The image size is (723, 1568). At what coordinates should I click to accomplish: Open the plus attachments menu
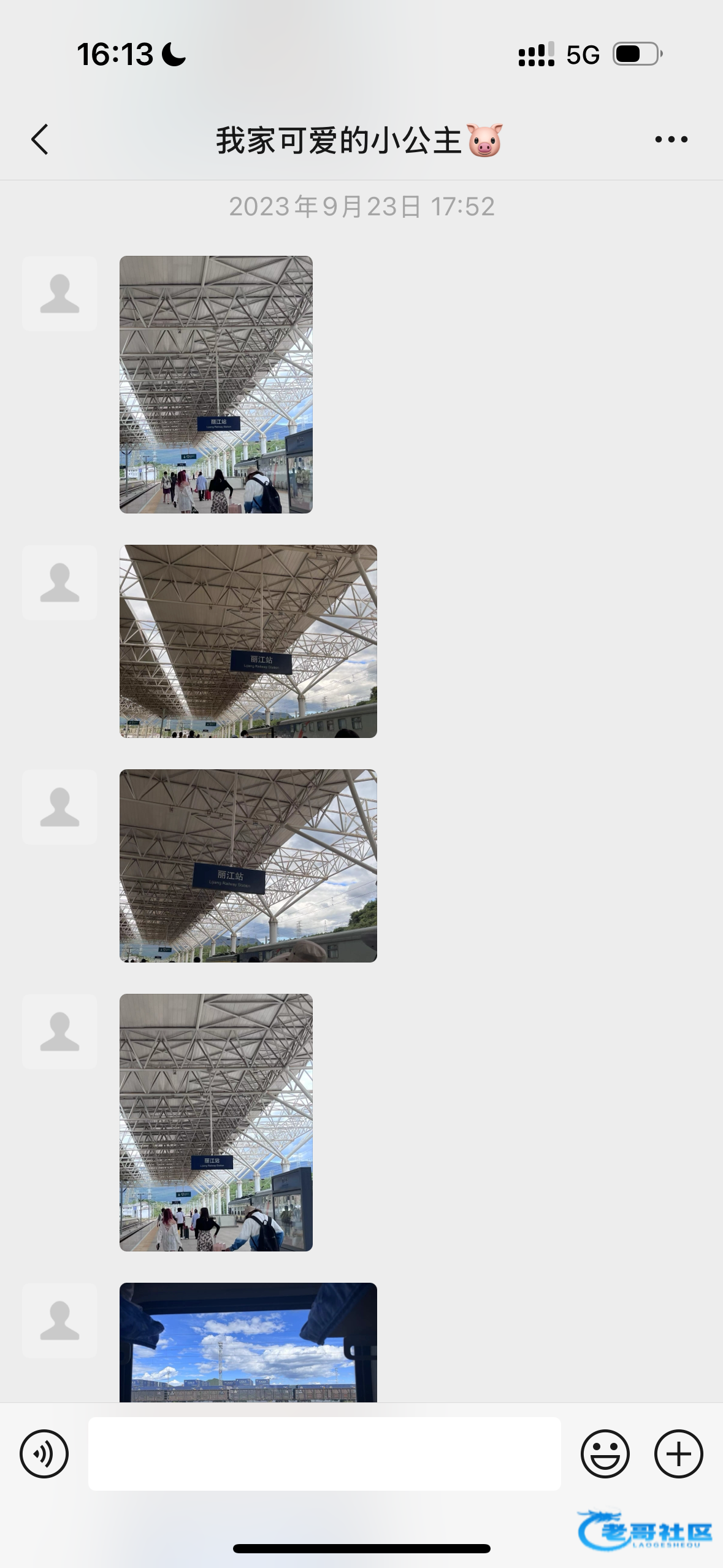(x=678, y=1453)
